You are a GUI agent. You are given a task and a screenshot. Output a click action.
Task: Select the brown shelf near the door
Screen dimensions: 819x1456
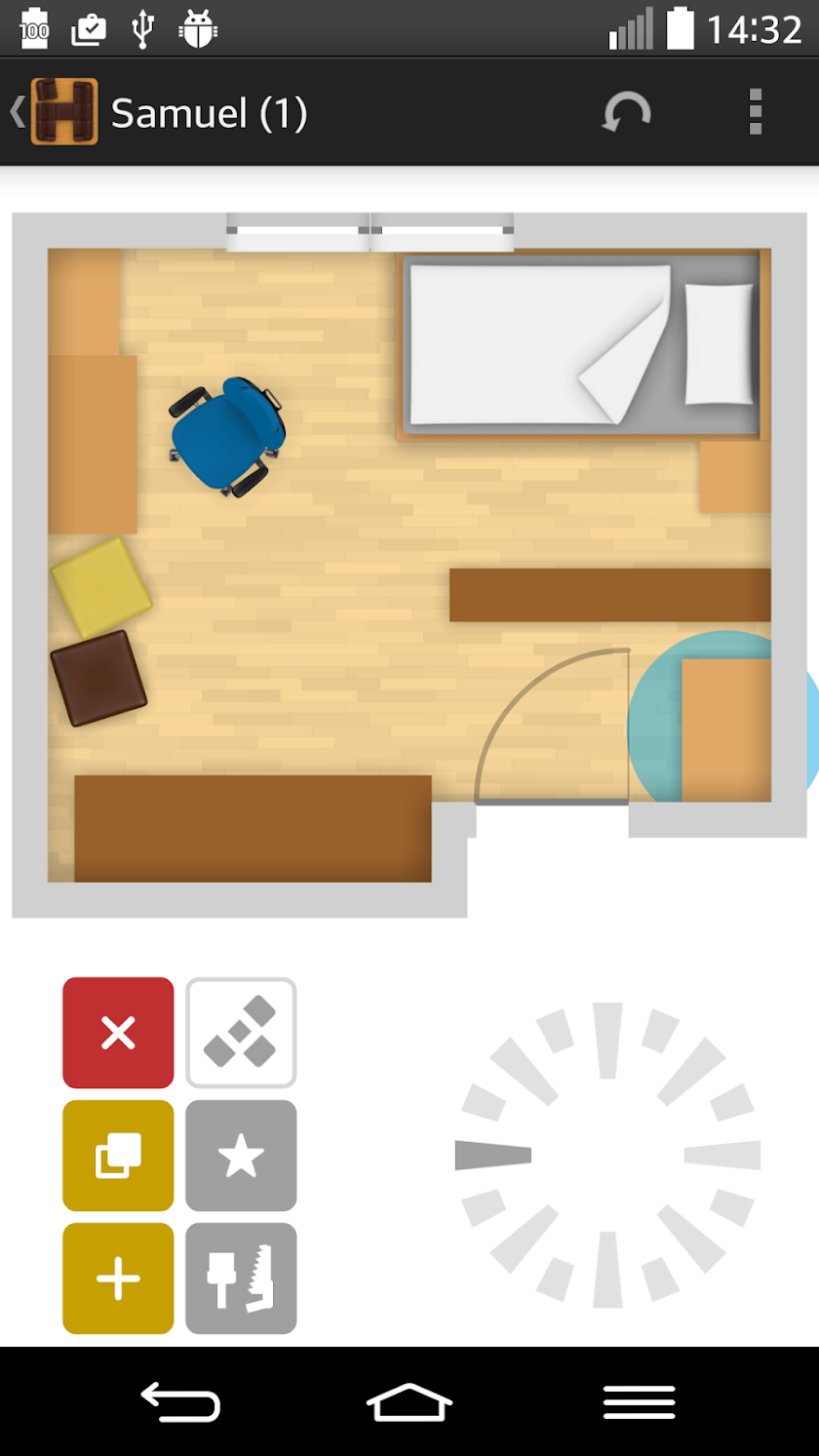[x=609, y=595]
